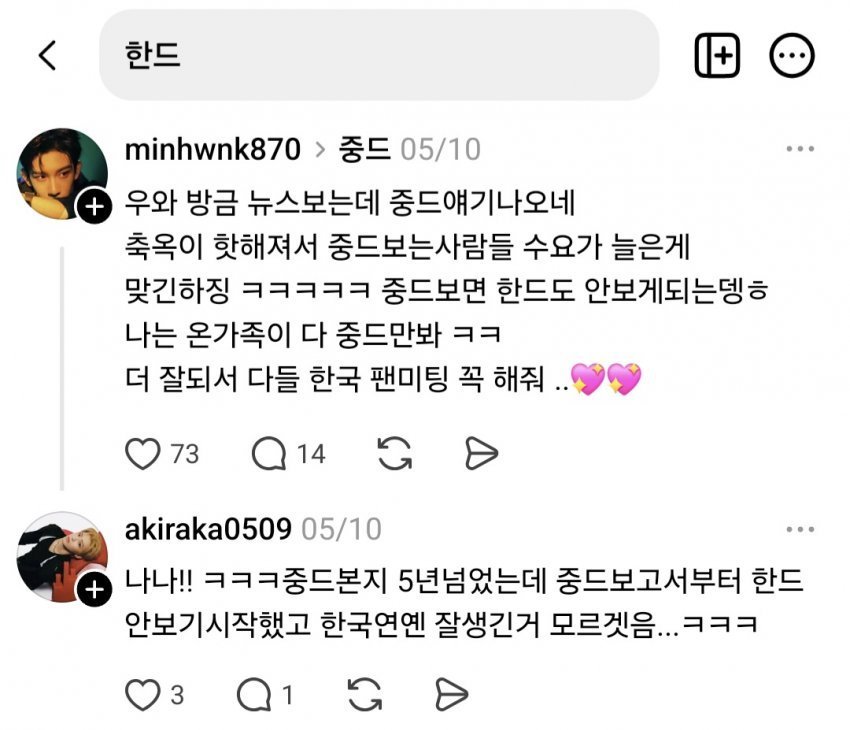This screenshot has width=850, height=730.
Task: Like akiraka0509's reply
Action: 143,694
